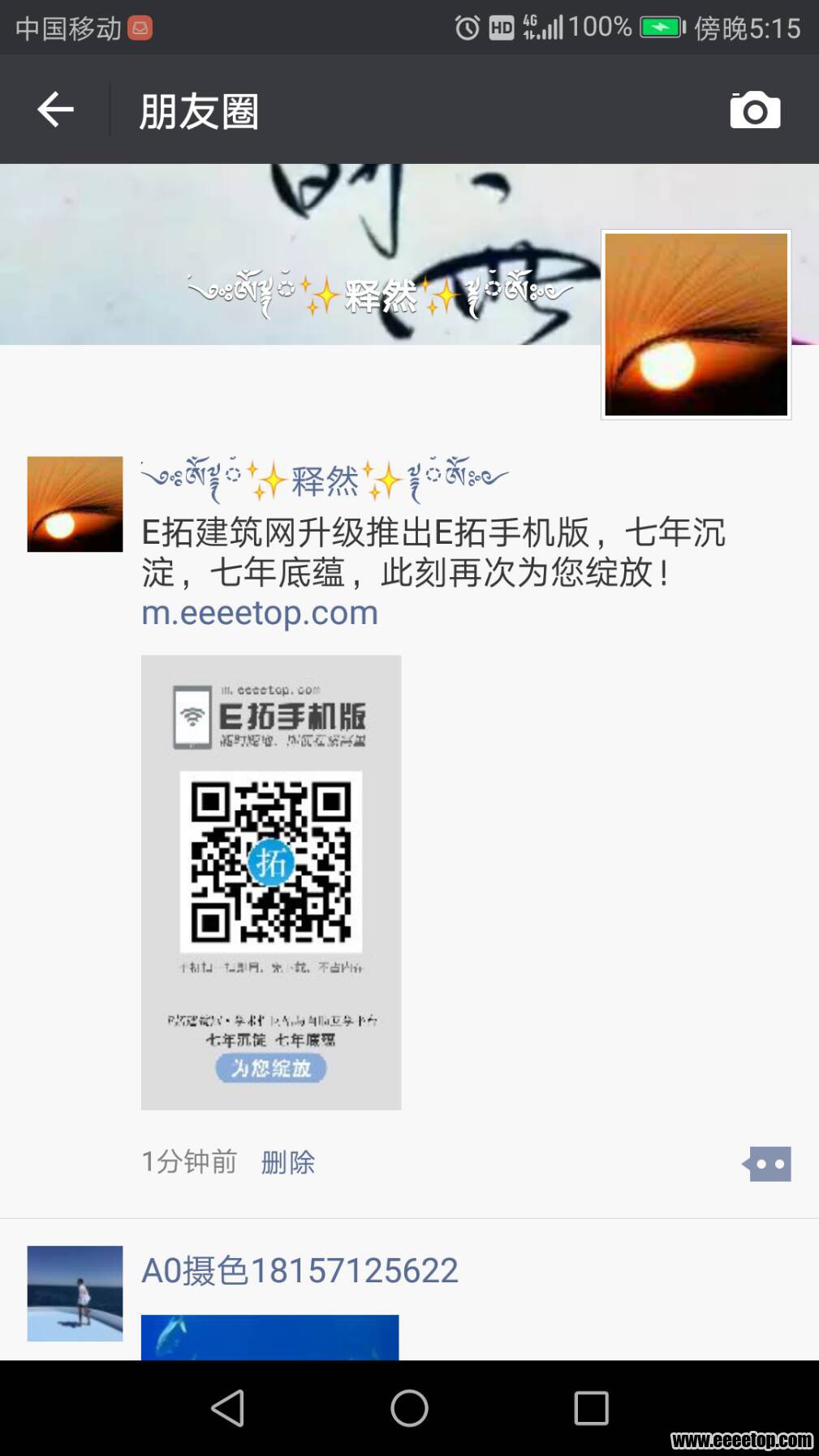This screenshot has height=1456, width=819.
Task: Open the m.eeeetop.com link
Action: 260,613
